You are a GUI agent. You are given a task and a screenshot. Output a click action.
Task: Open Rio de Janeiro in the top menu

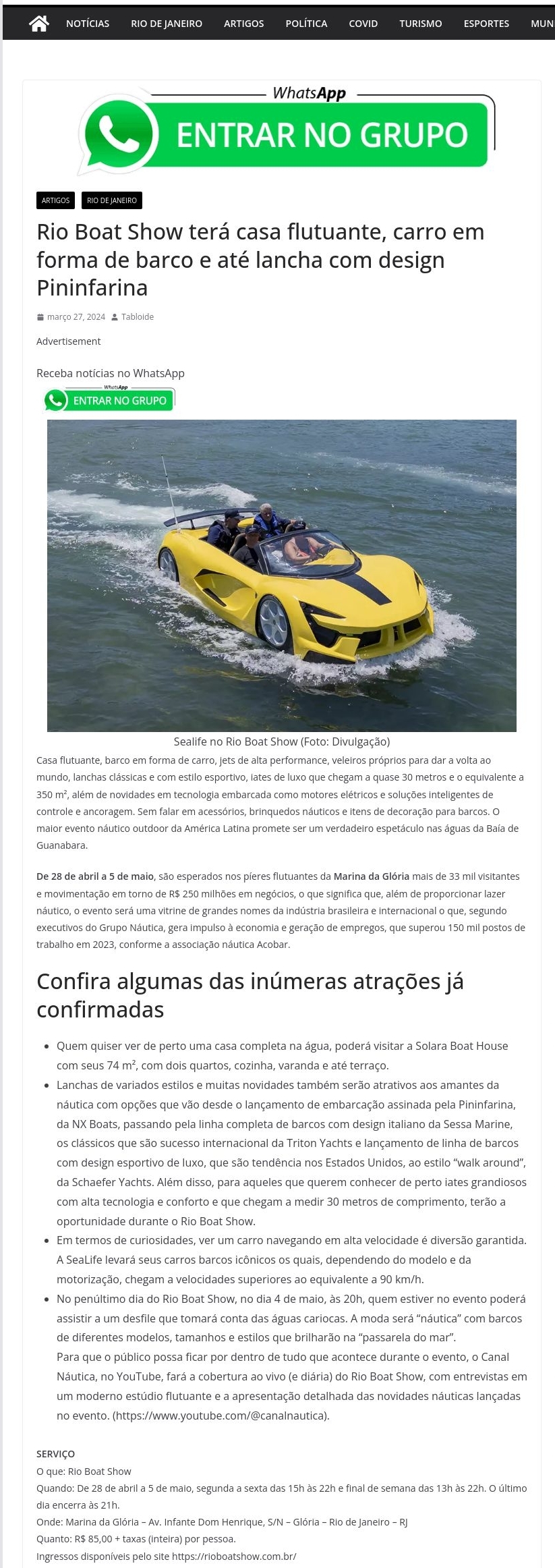coord(167,24)
